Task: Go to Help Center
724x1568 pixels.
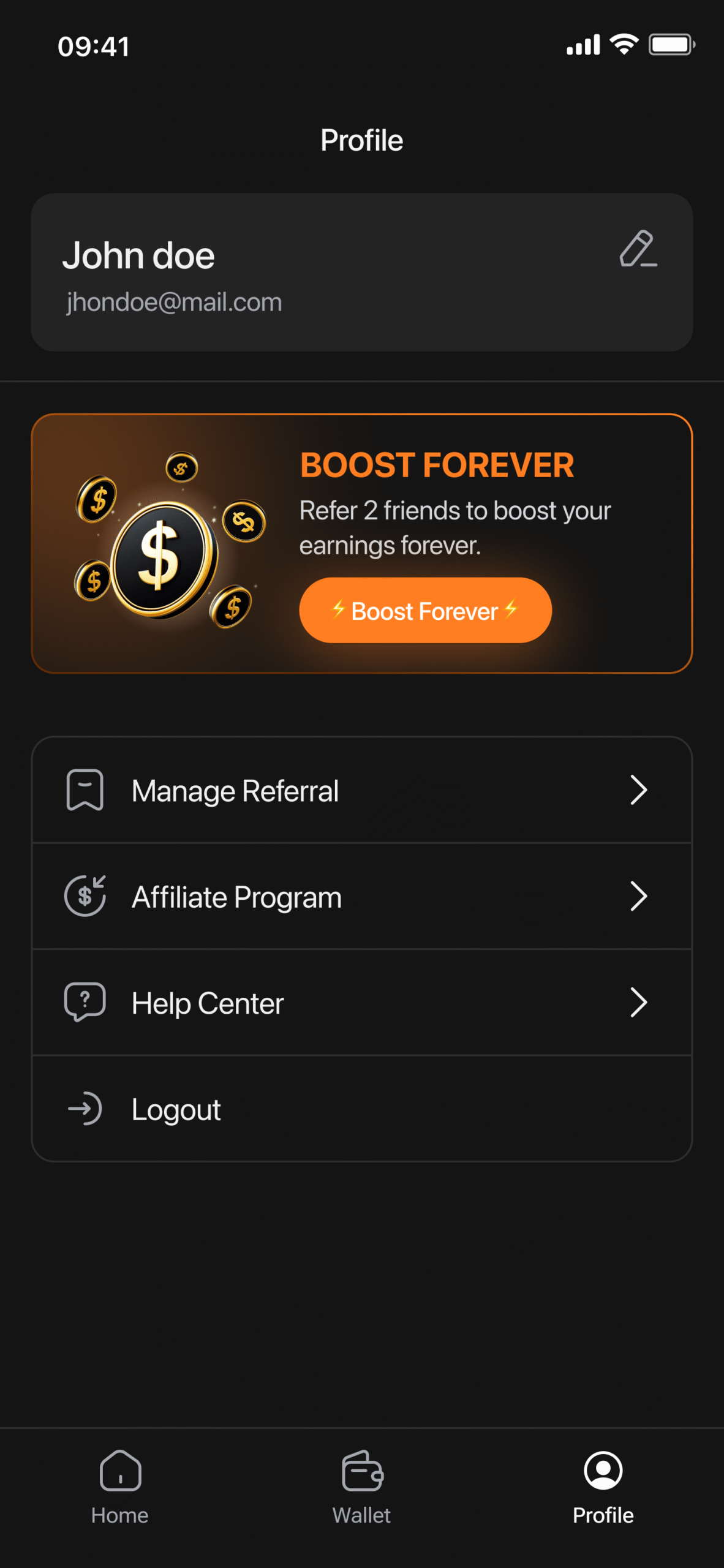Action: 361,1003
